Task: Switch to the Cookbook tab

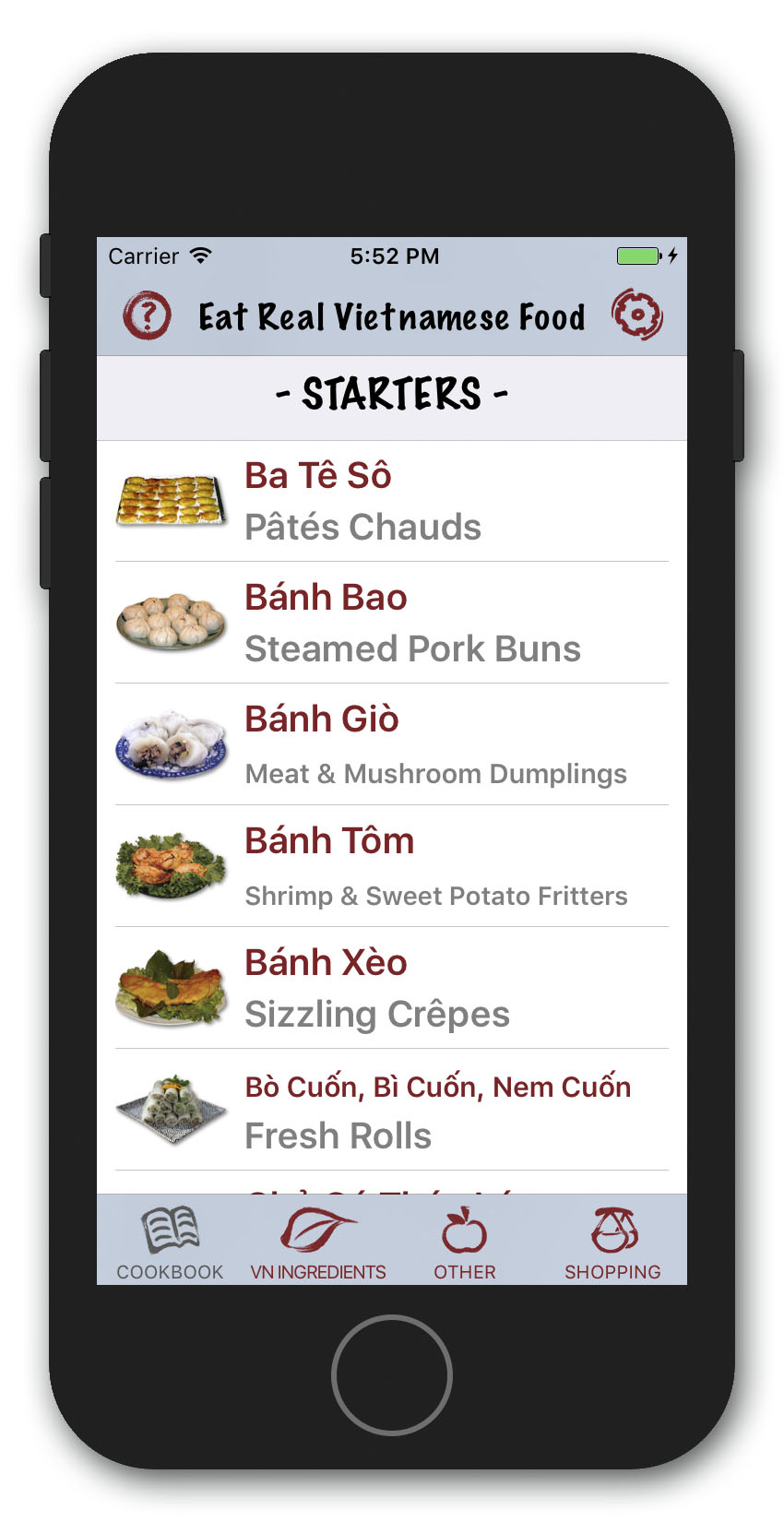Action: [x=170, y=1242]
